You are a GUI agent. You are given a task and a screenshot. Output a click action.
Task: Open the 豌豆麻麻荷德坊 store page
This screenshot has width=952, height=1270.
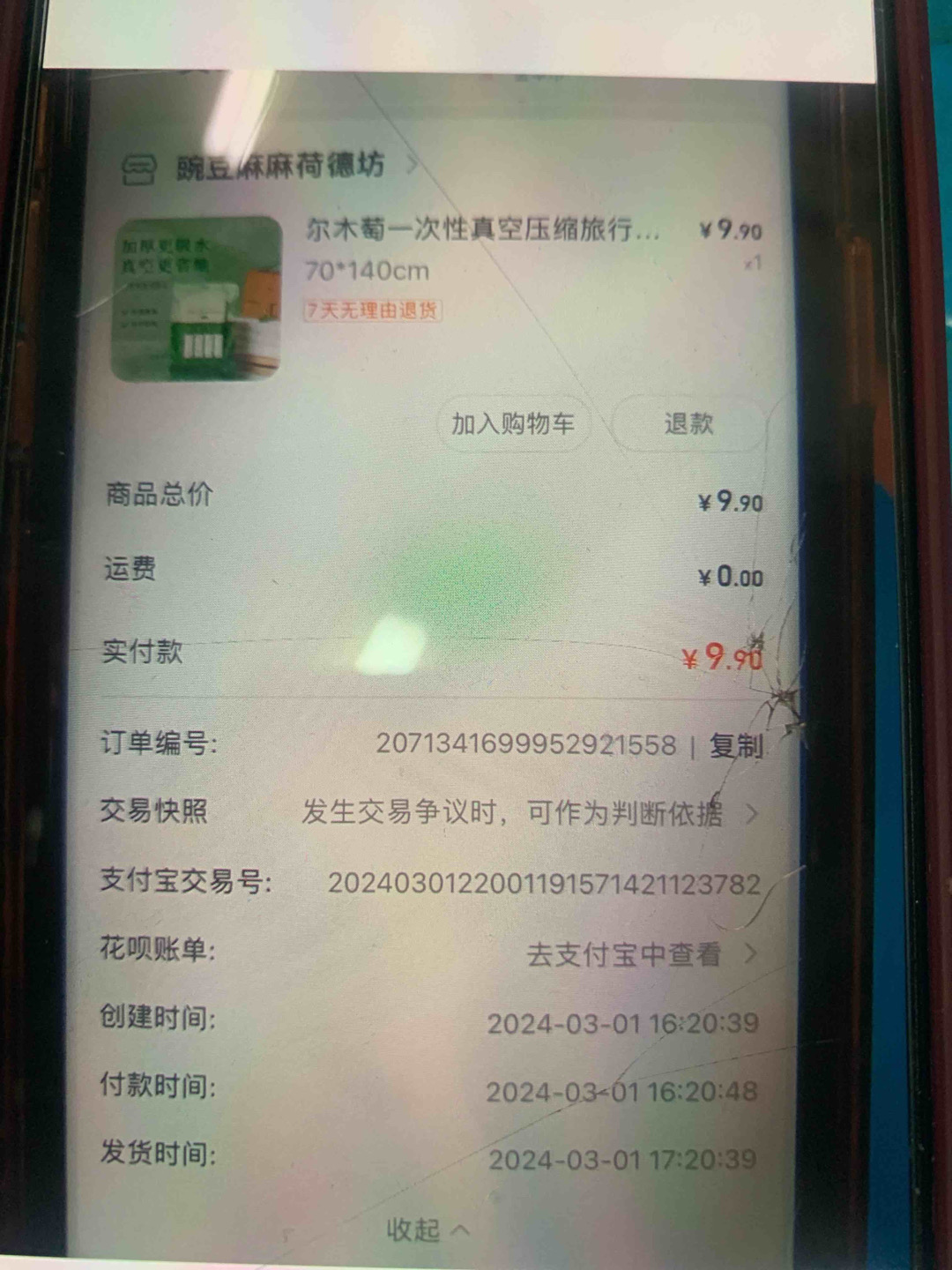click(x=280, y=166)
